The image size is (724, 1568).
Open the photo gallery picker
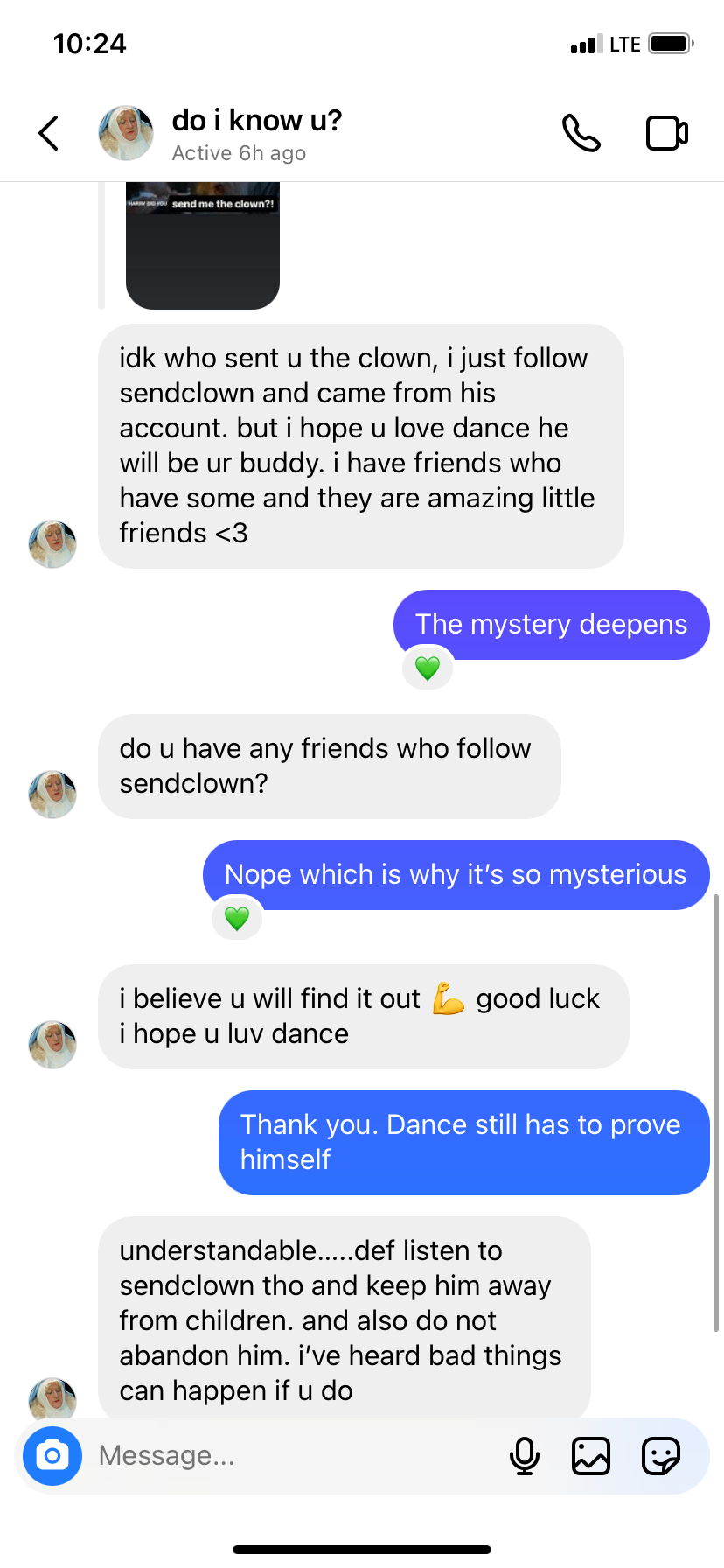(x=591, y=1456)
